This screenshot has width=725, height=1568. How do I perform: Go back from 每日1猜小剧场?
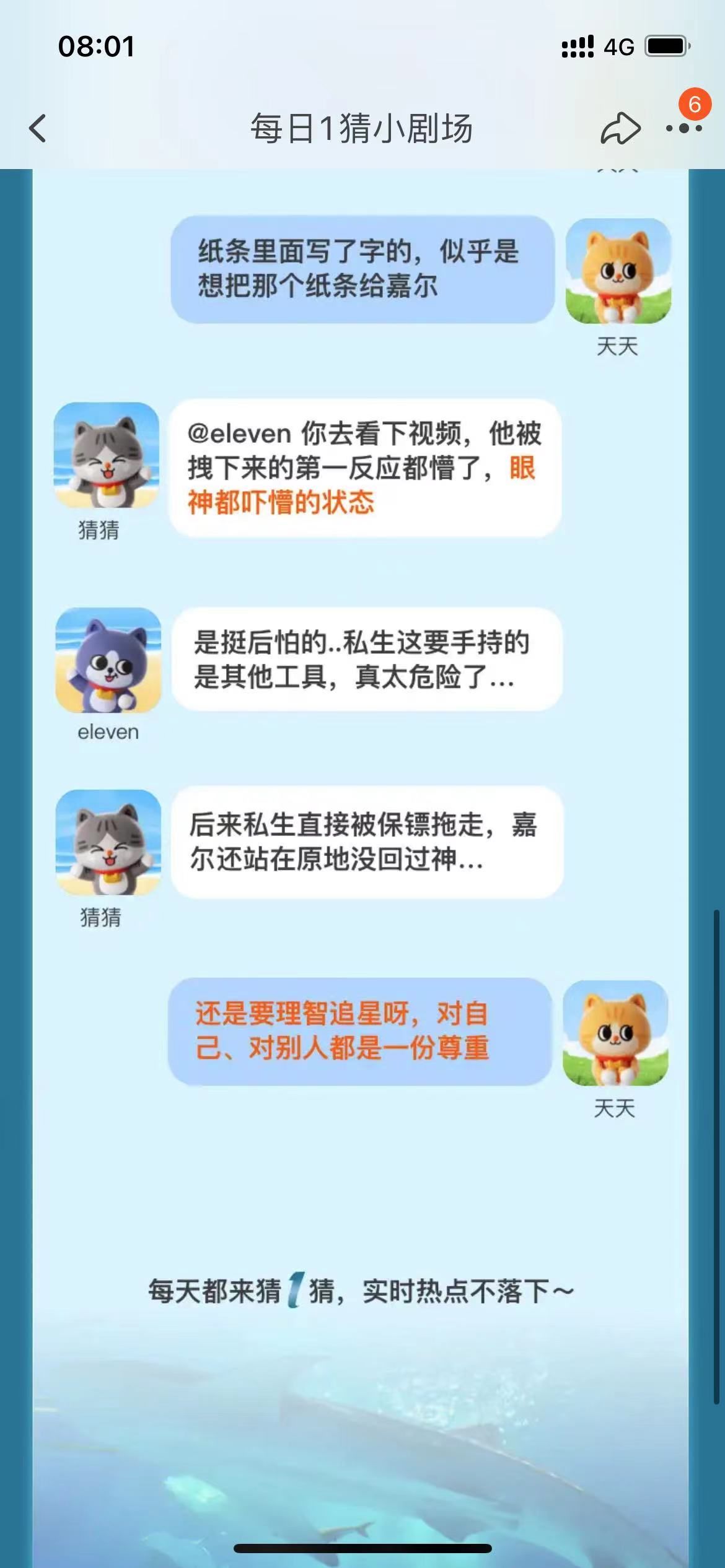click(x=38, y=129)
